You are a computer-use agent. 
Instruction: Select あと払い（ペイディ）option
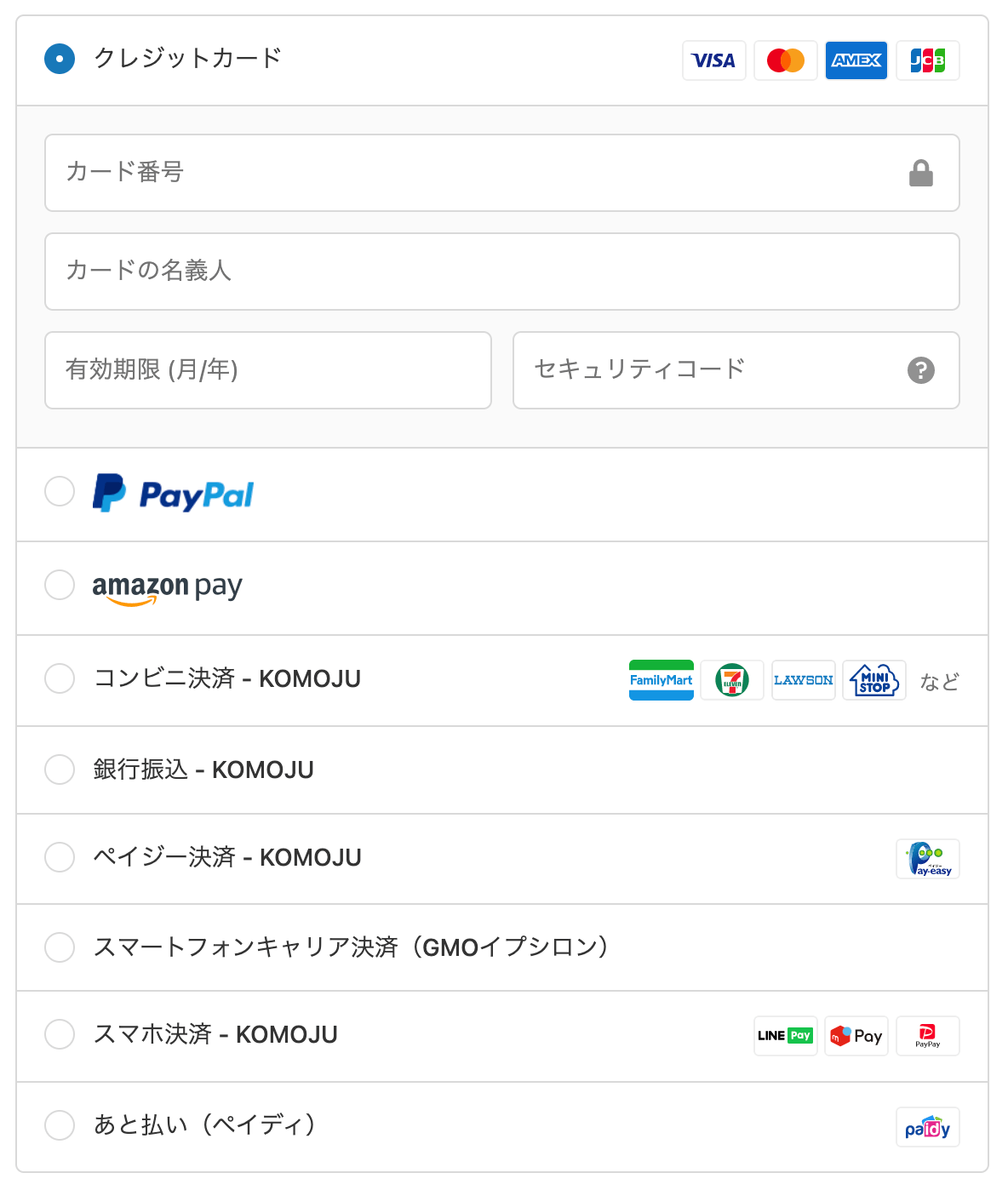[60, 1124]
